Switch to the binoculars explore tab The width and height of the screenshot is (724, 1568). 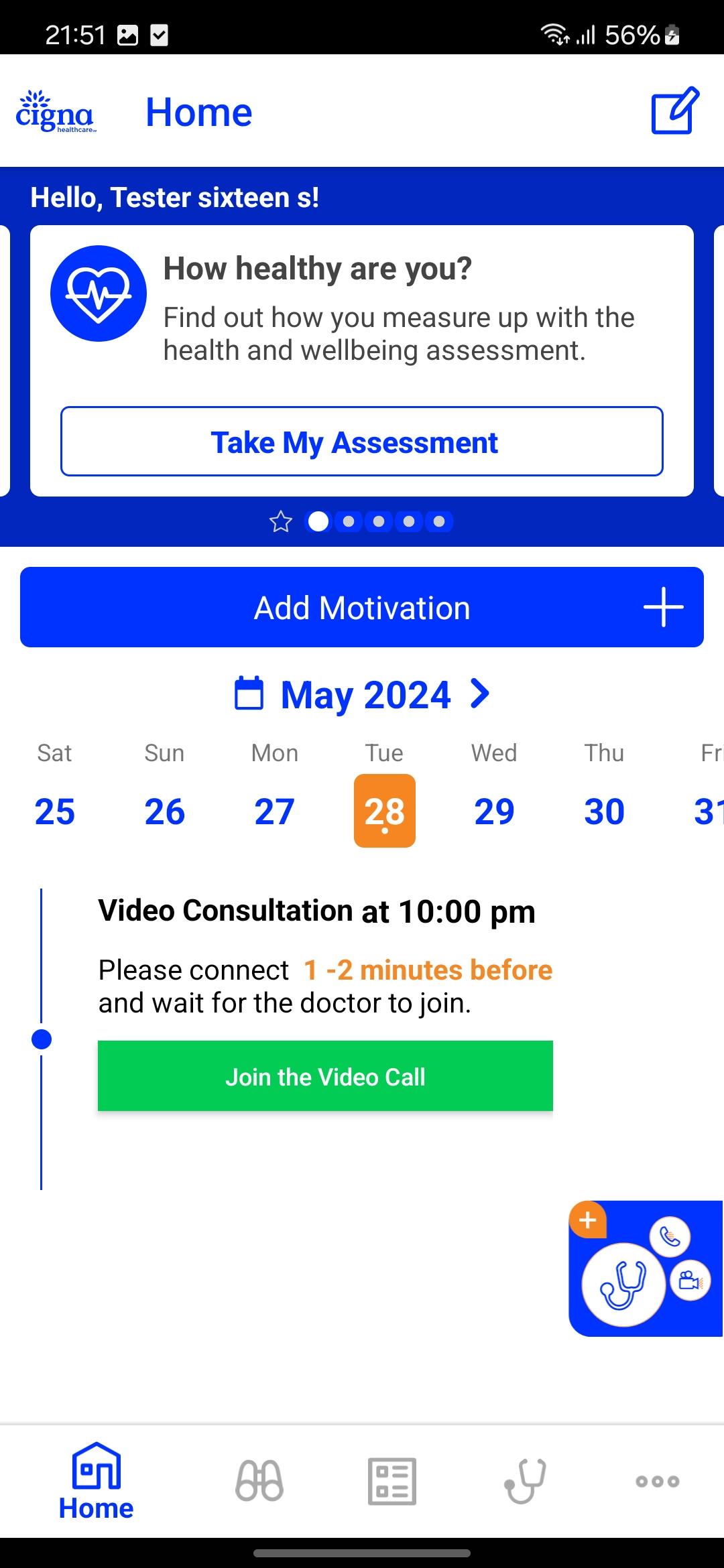click(259, 1480)
